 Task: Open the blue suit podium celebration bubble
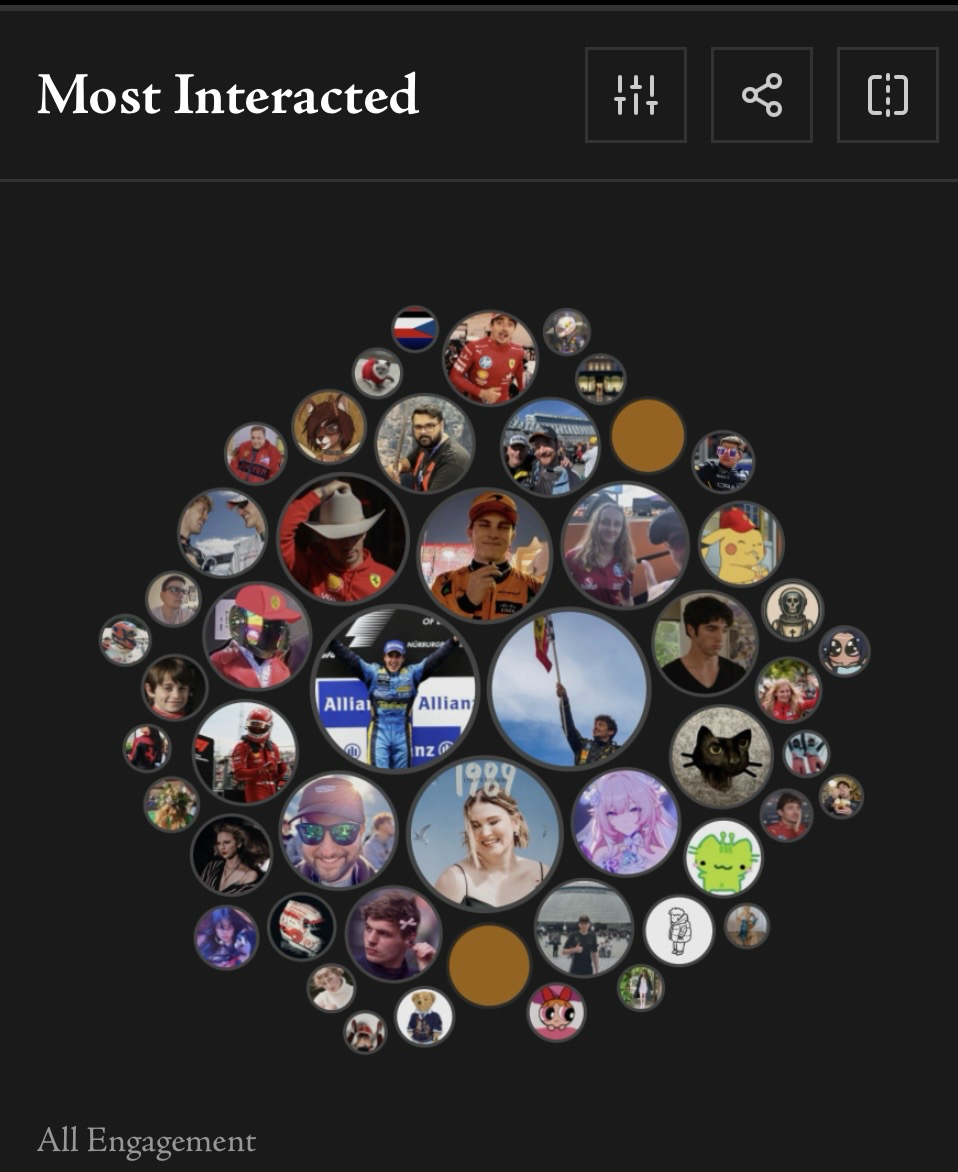(395, 688)
